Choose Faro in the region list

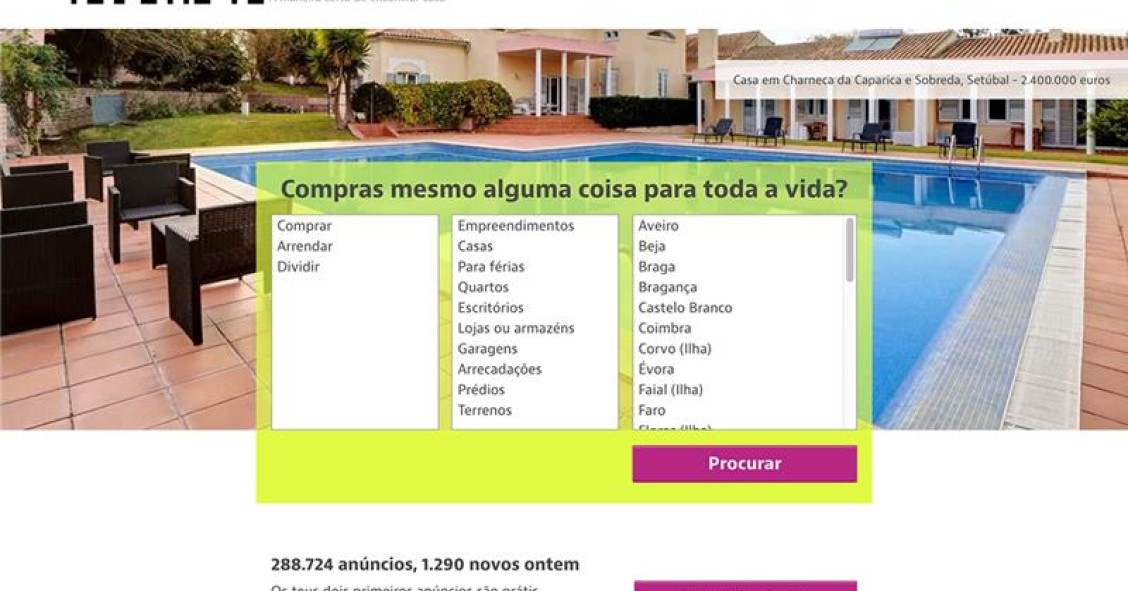tap(652, 410)
